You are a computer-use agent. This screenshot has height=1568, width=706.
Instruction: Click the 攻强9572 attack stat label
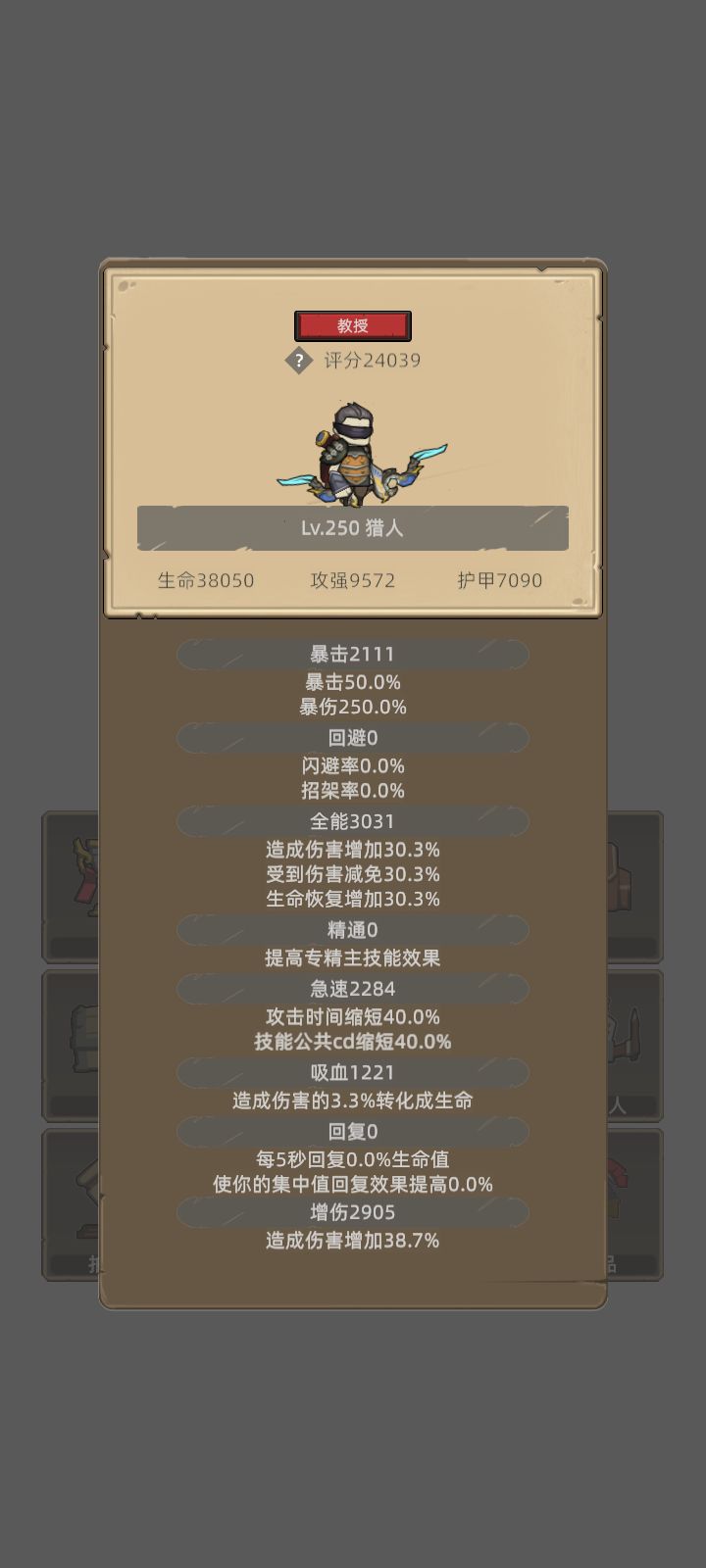pos(350,580)
